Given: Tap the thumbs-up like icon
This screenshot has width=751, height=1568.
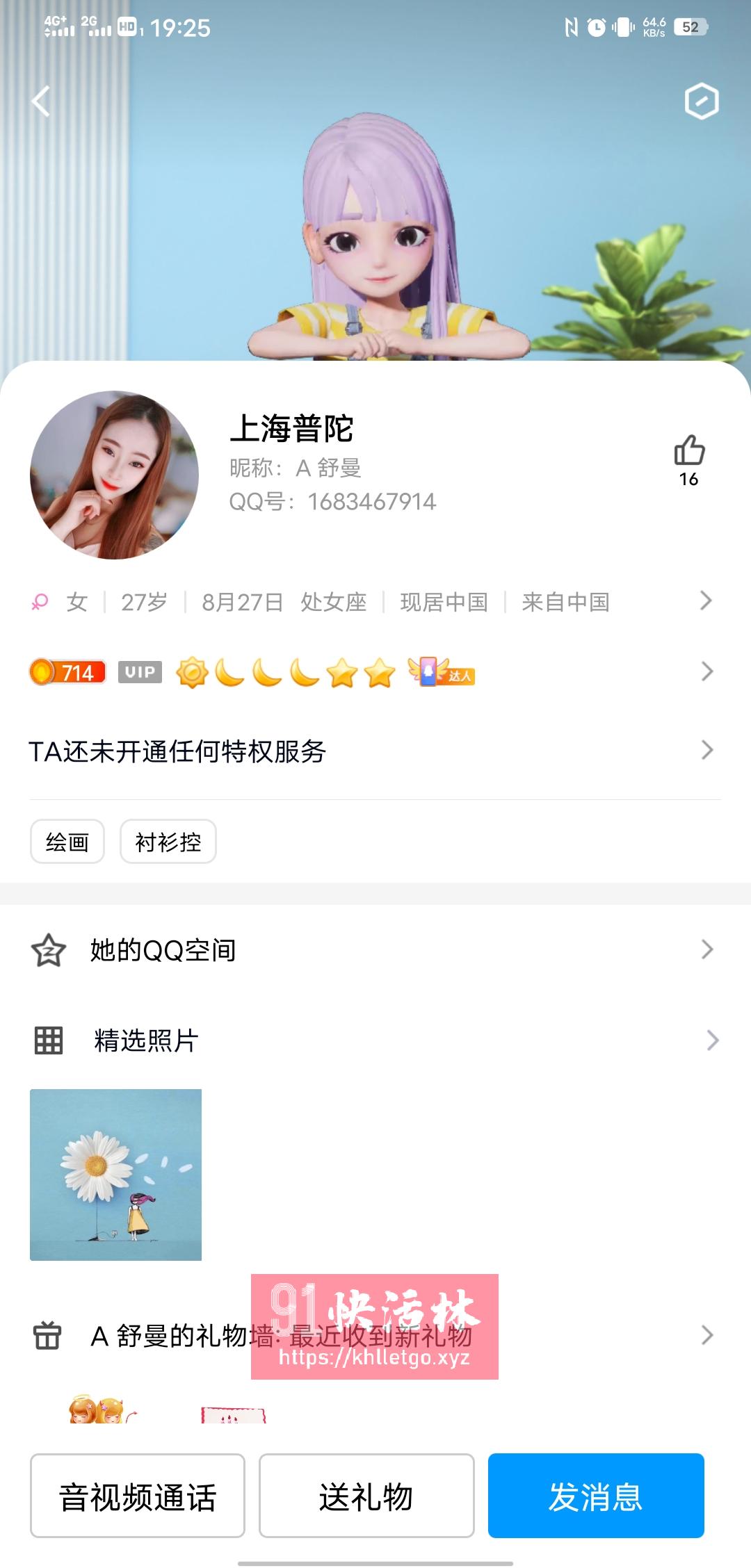Looking at the screenshot, I should click(690, 450).
